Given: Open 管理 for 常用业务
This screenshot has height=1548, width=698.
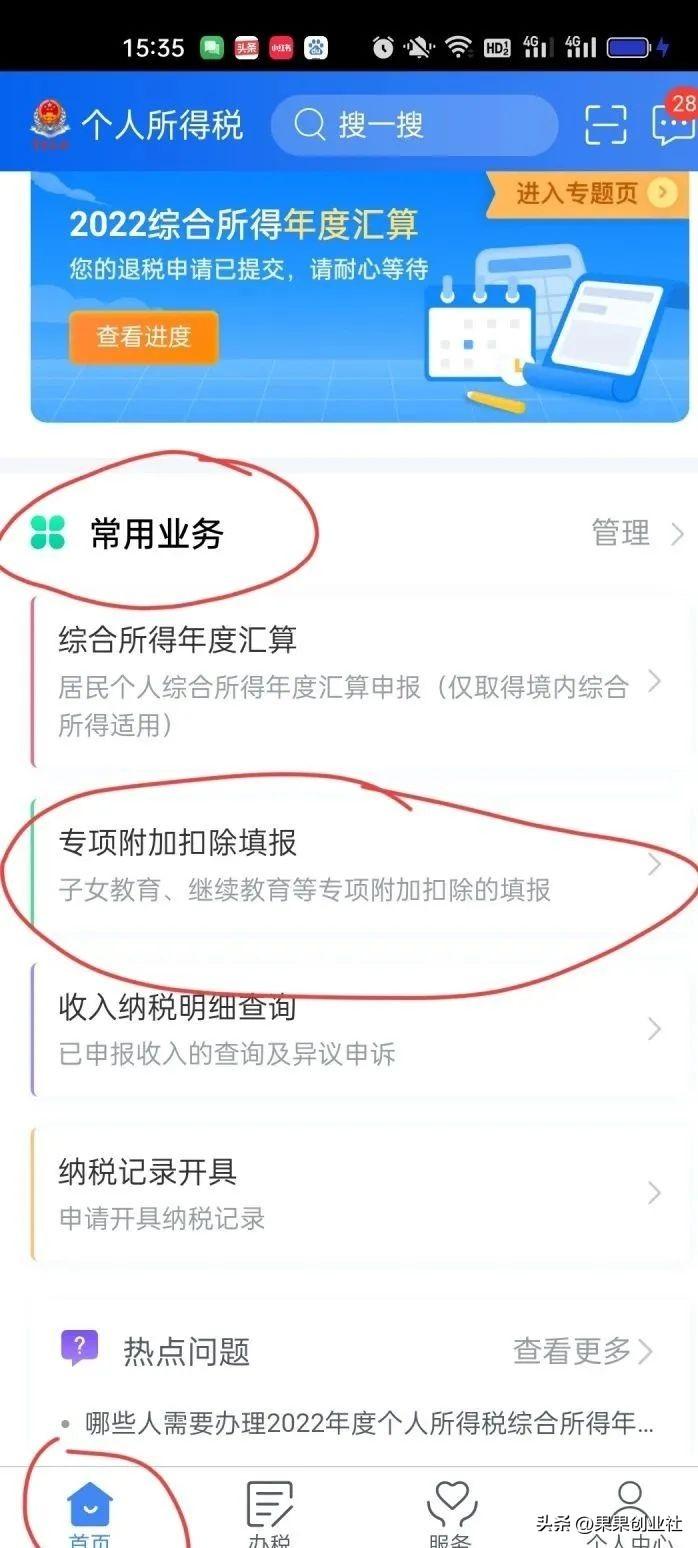Looking at the screenshot, I should (x=638, y=533).
